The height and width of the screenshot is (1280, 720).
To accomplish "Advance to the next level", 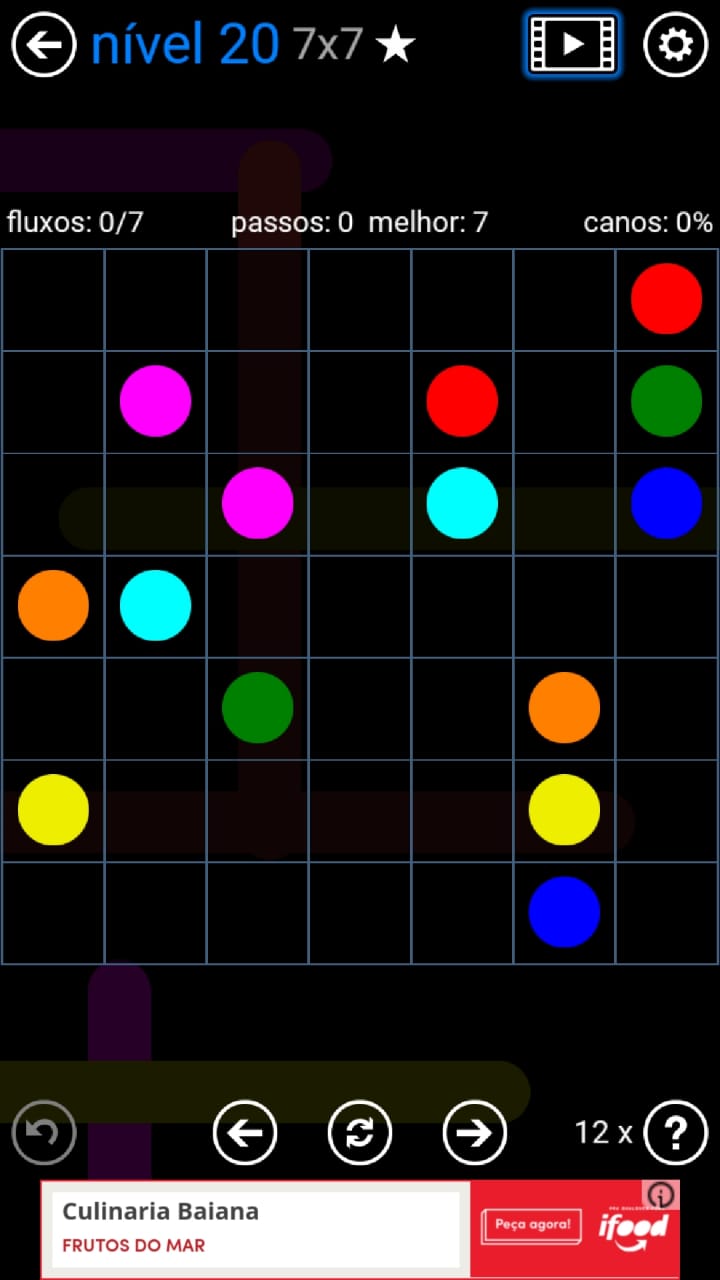I will coord(474,1132).
